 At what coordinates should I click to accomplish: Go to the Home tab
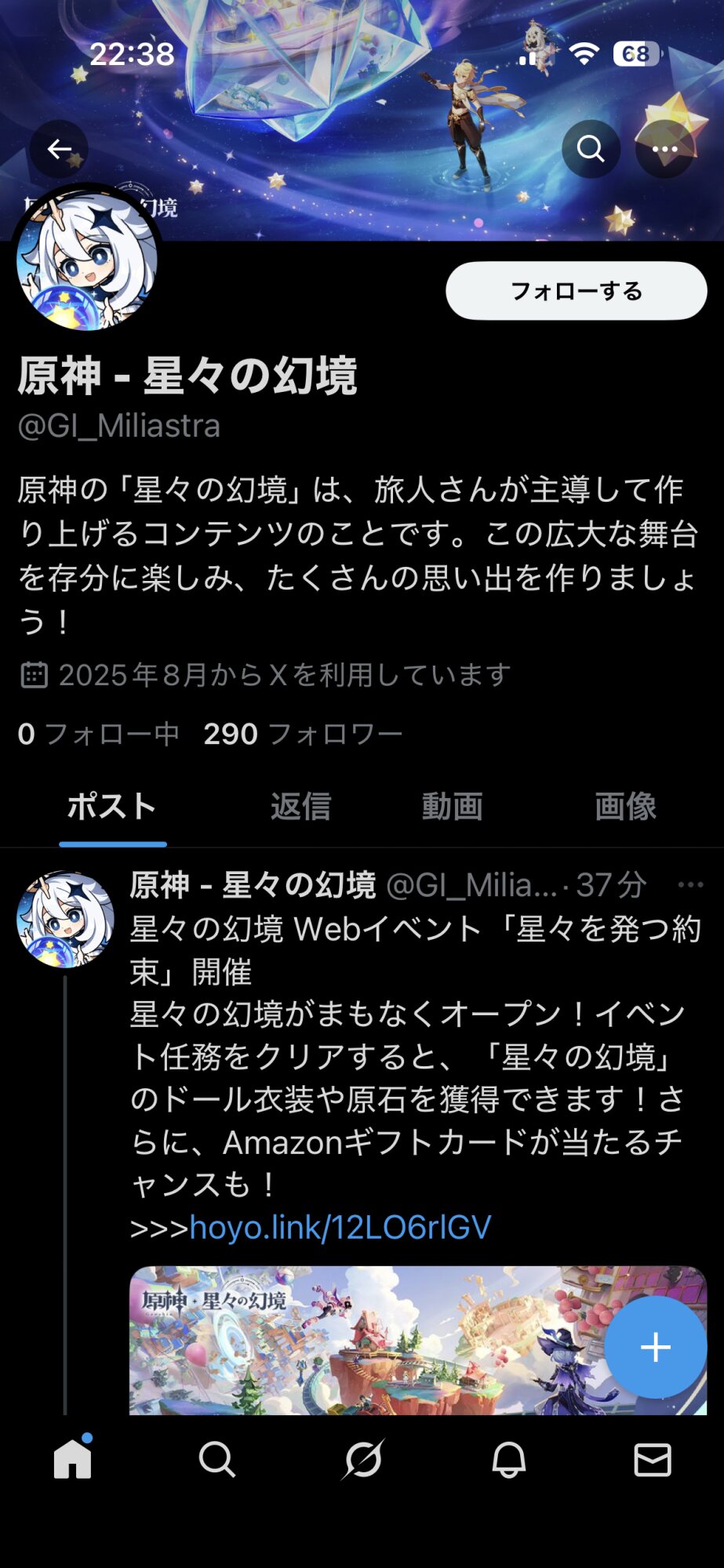click(73, 1459)
